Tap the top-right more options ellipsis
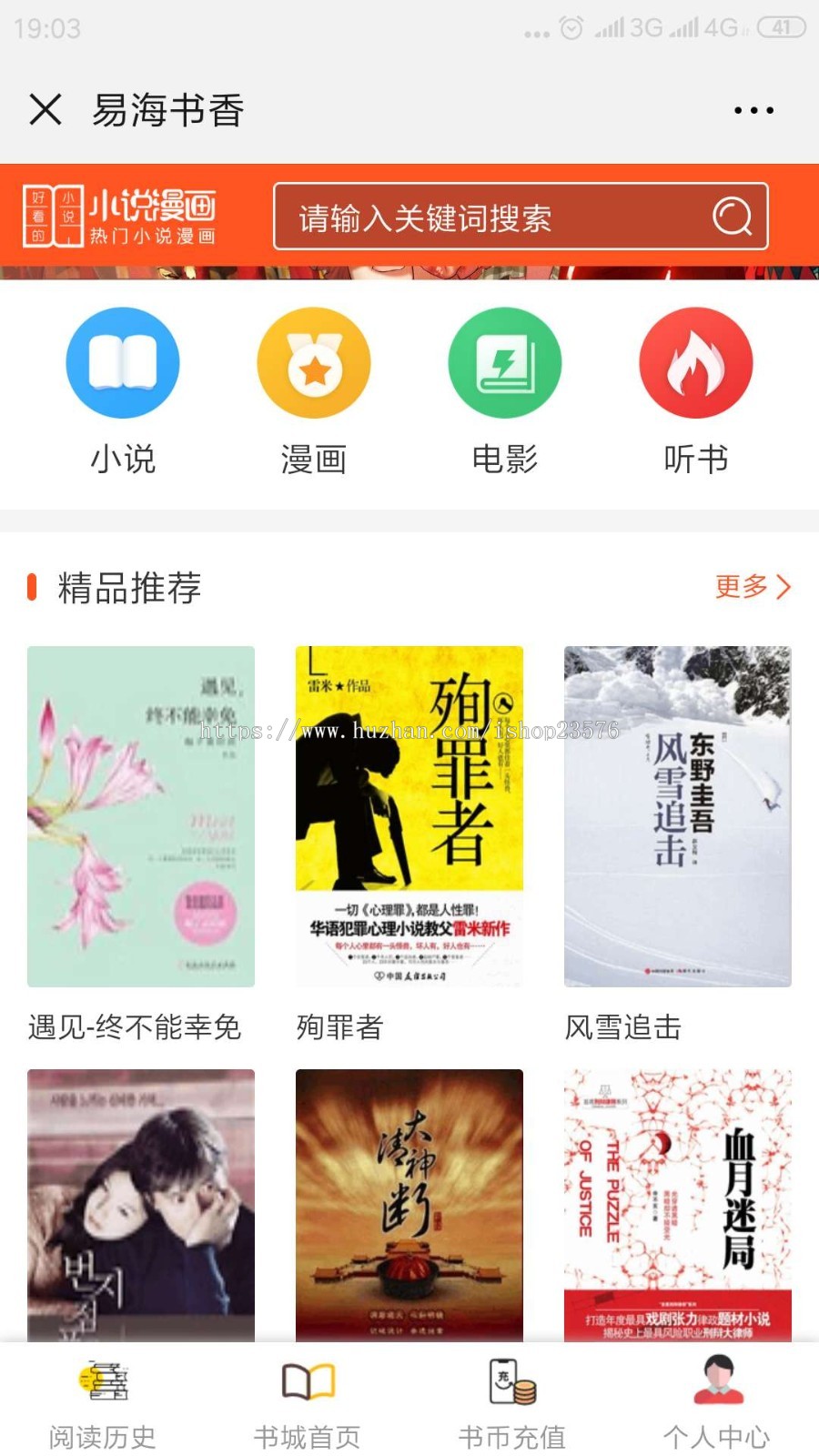Screen dimensions: 819x1456 pos(752,109)
